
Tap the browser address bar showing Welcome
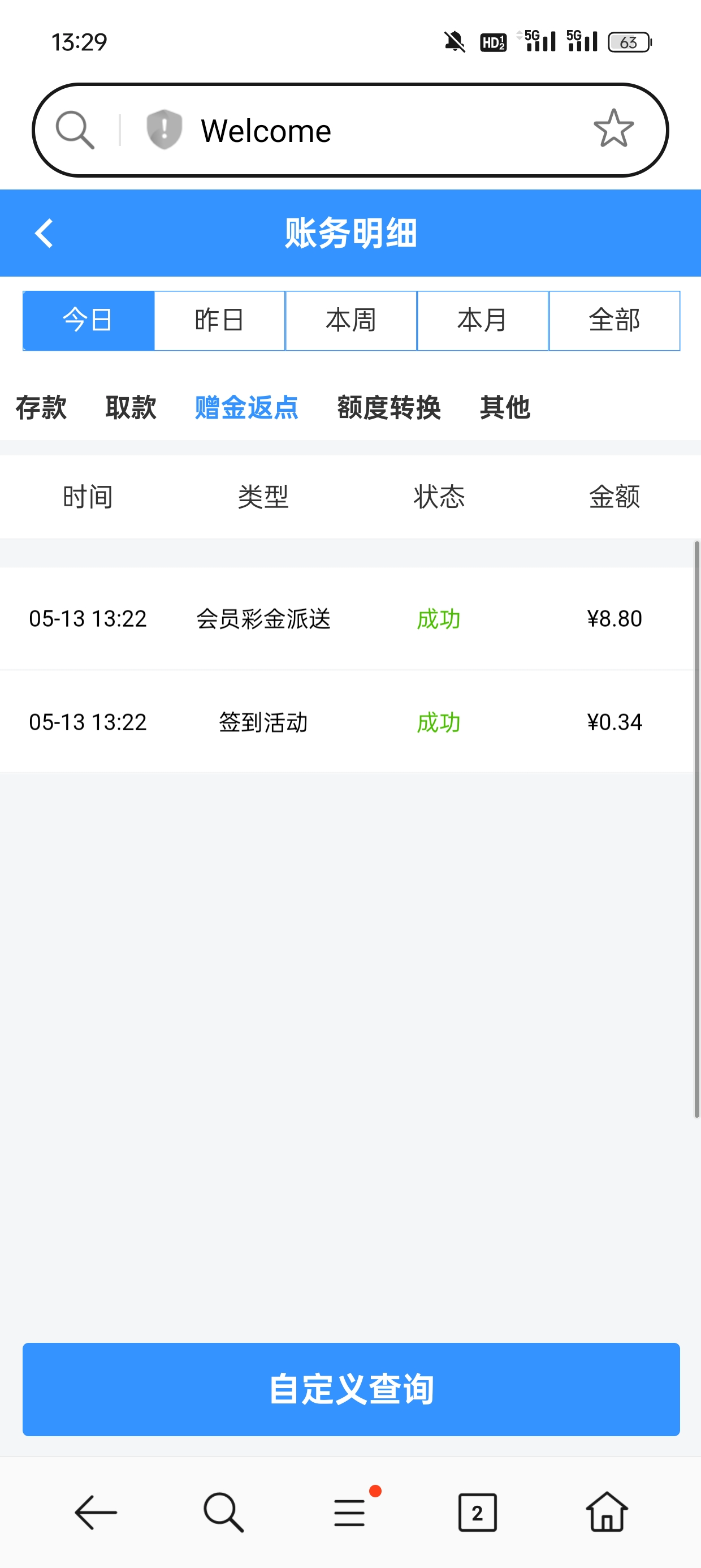pyautogui.click(x=365, y=130)
